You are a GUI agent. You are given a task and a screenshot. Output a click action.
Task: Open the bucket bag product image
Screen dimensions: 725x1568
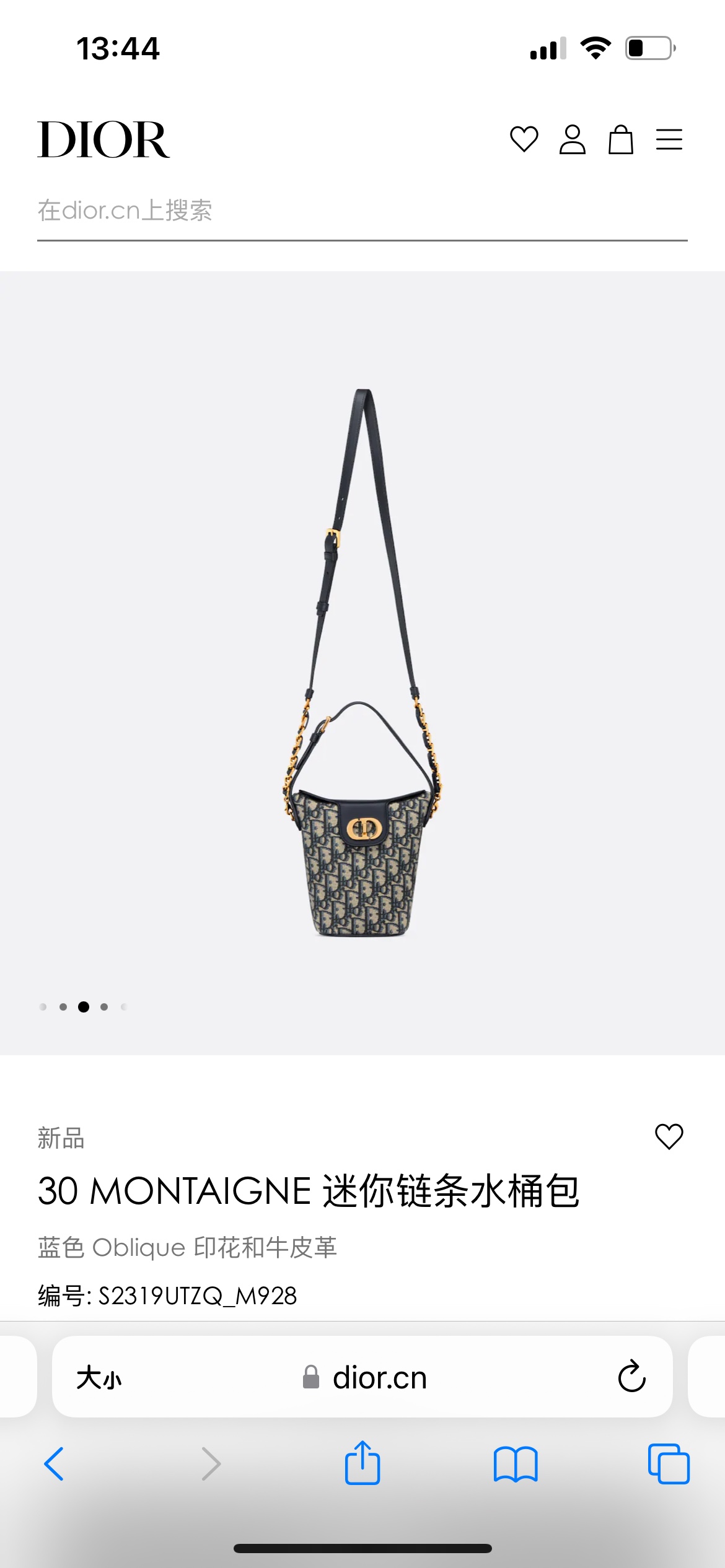click(x=362, y=663)
